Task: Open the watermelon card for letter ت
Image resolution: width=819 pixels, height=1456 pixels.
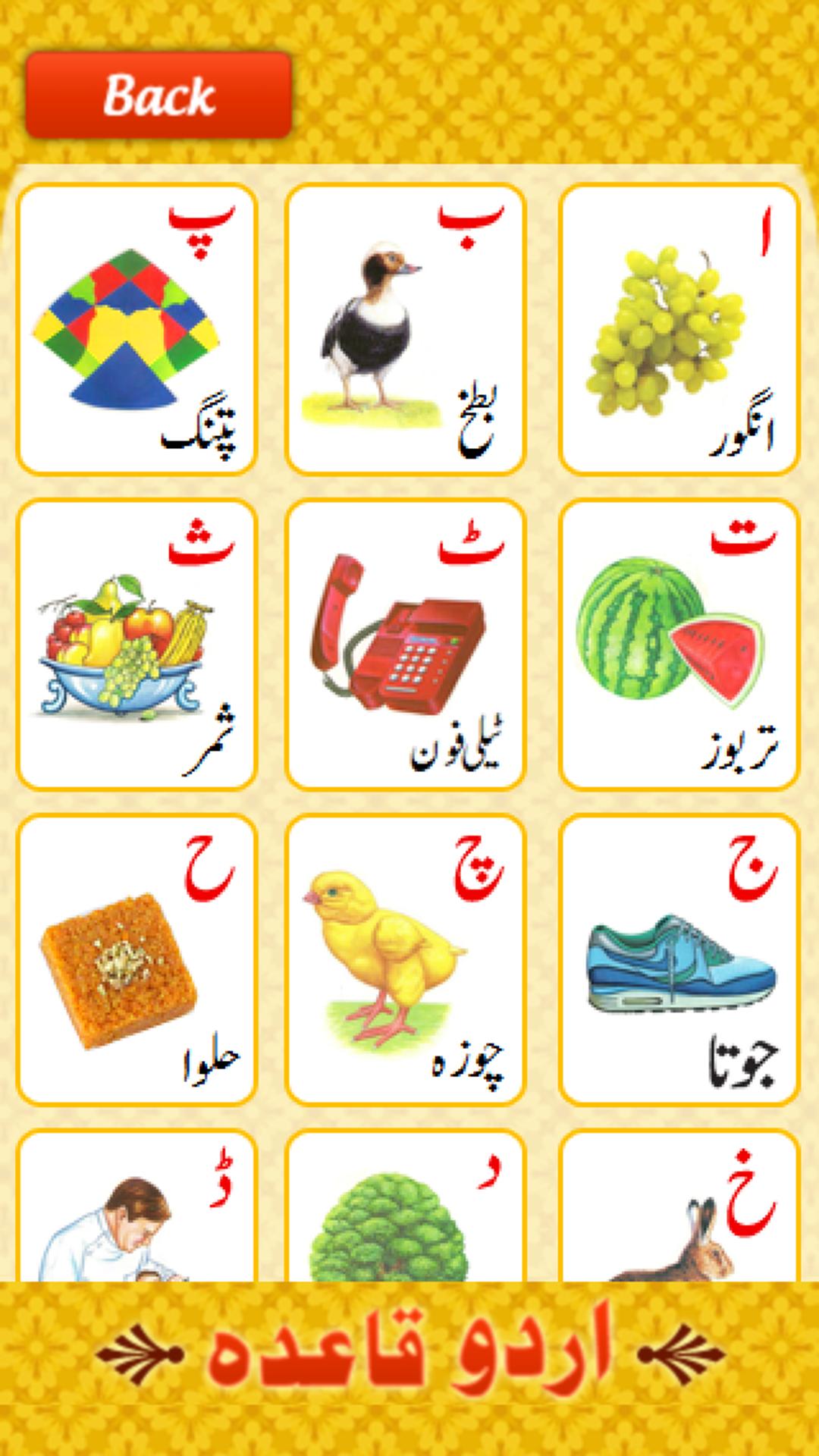Action: (679, 645)
